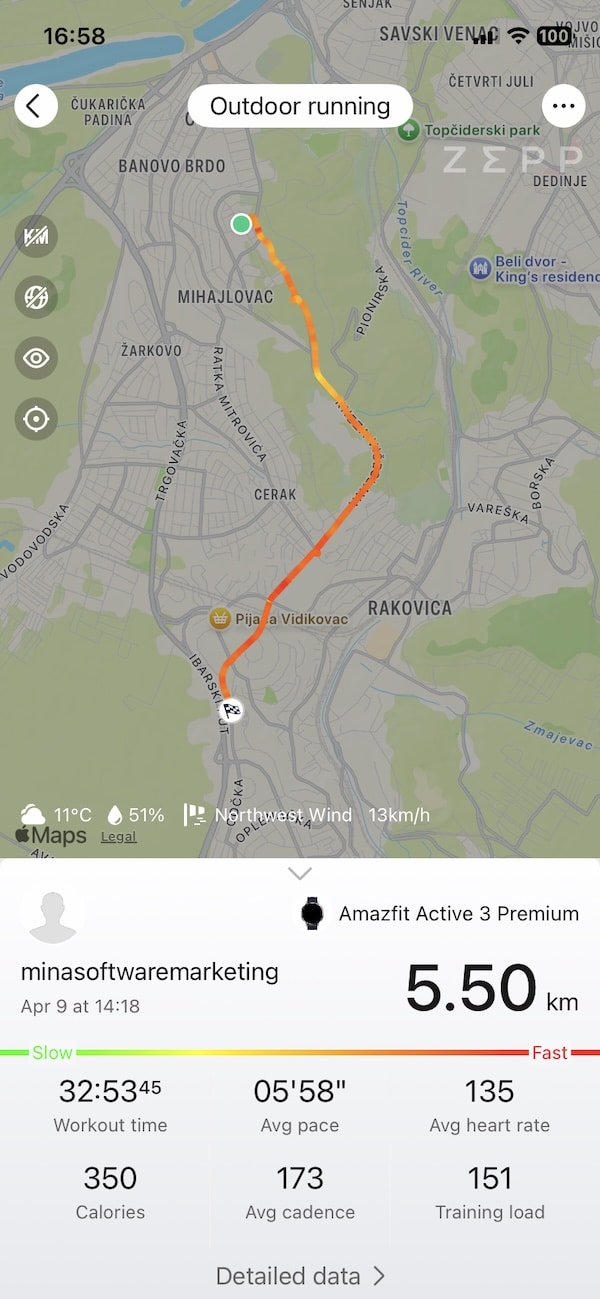The image size is (600, 1299).
Task: Recenter the map on the route
Action: pos(36,418)
